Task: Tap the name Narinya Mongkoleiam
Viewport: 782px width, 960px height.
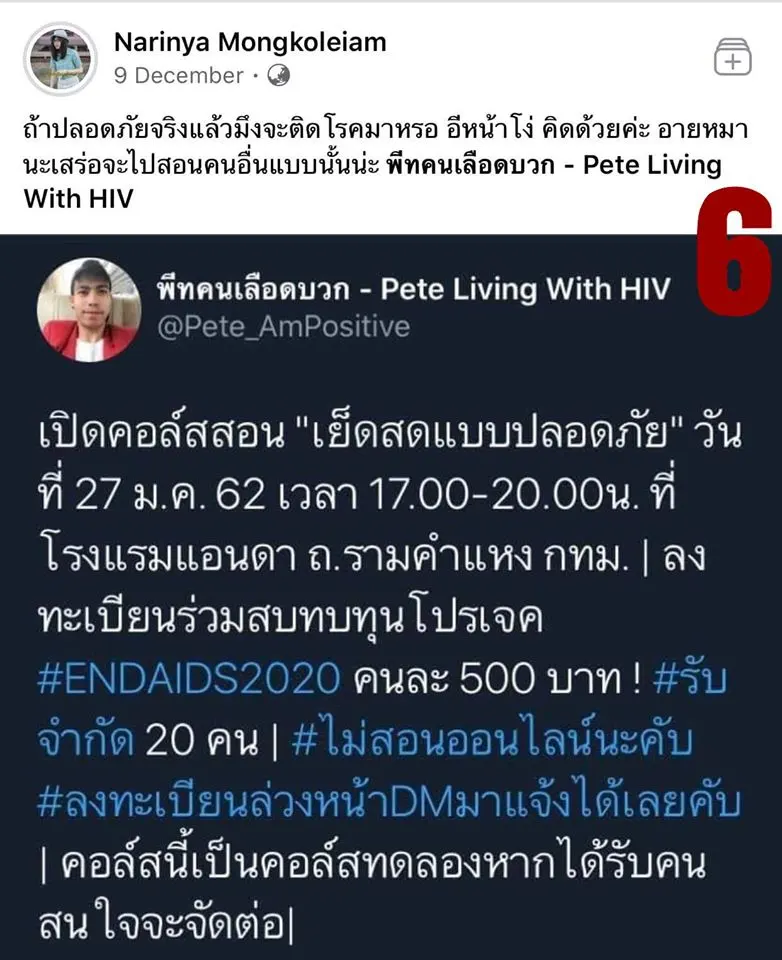Action: click(x=249, y=42)
